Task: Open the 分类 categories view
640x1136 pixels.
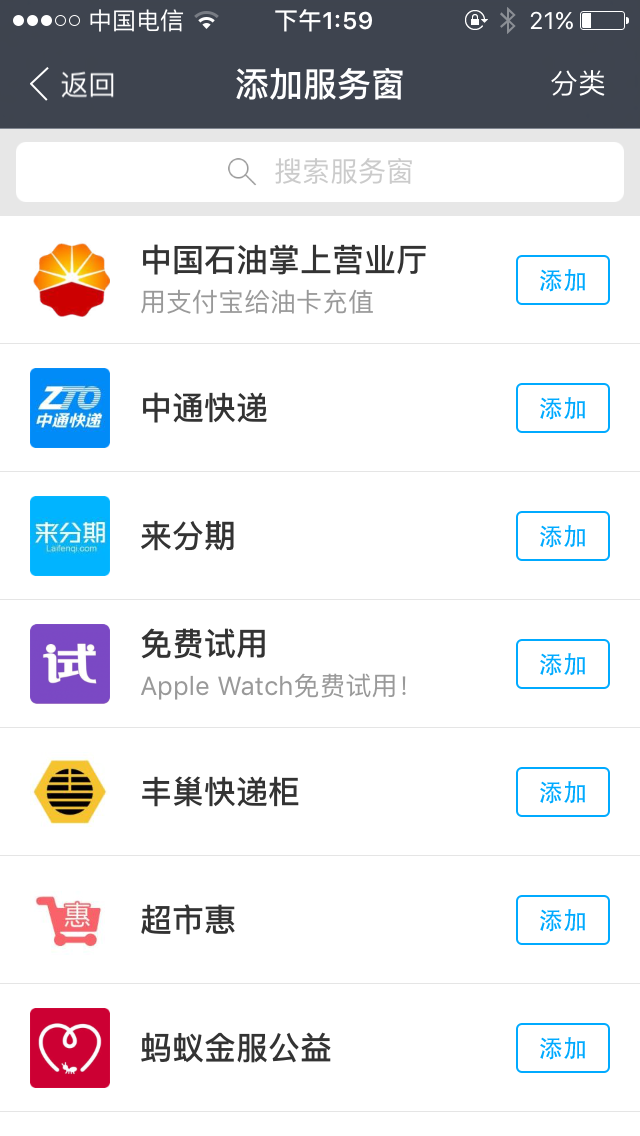Action: 578,84
